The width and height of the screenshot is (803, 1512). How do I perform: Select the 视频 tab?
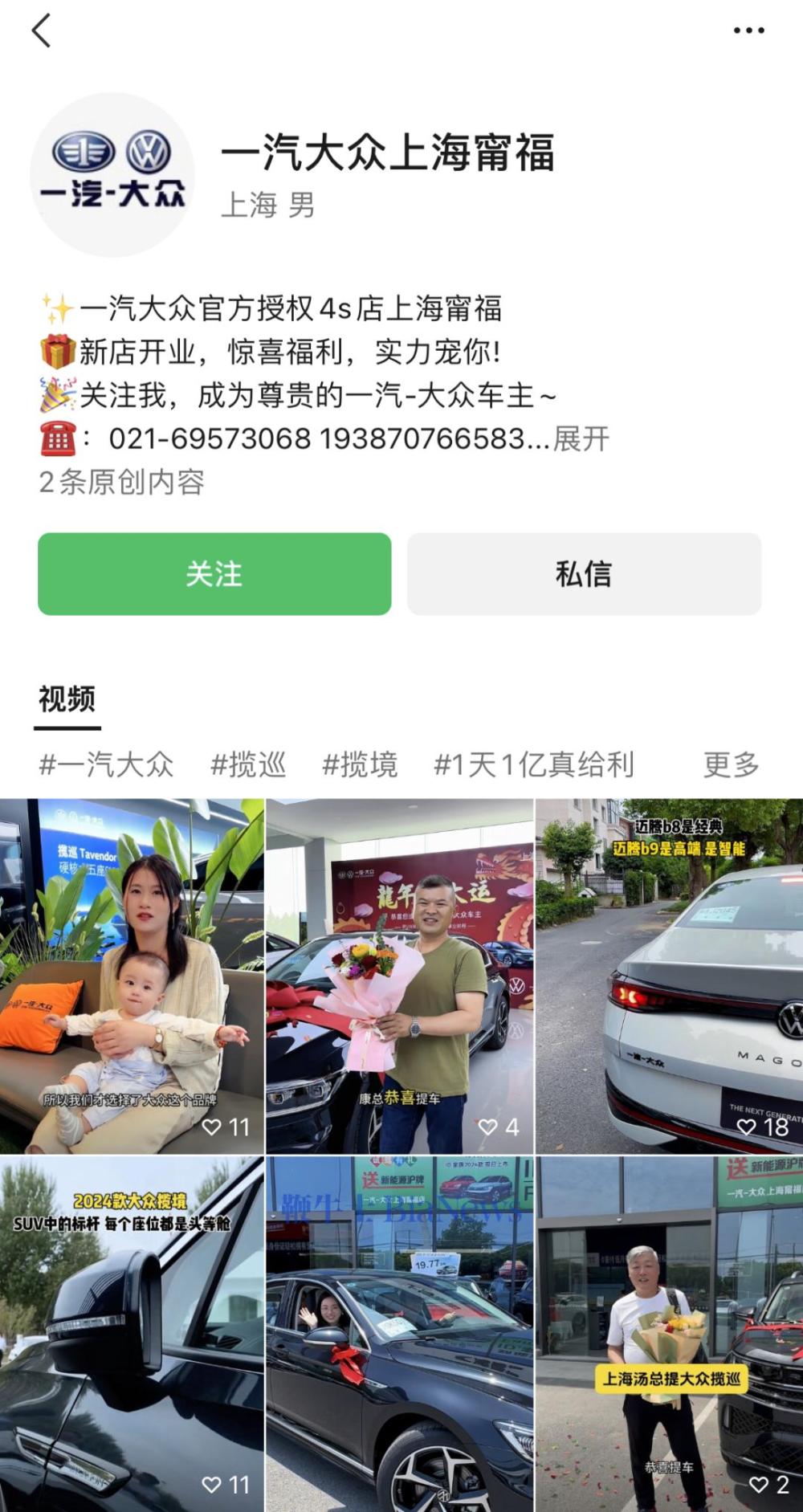point(67,699)
